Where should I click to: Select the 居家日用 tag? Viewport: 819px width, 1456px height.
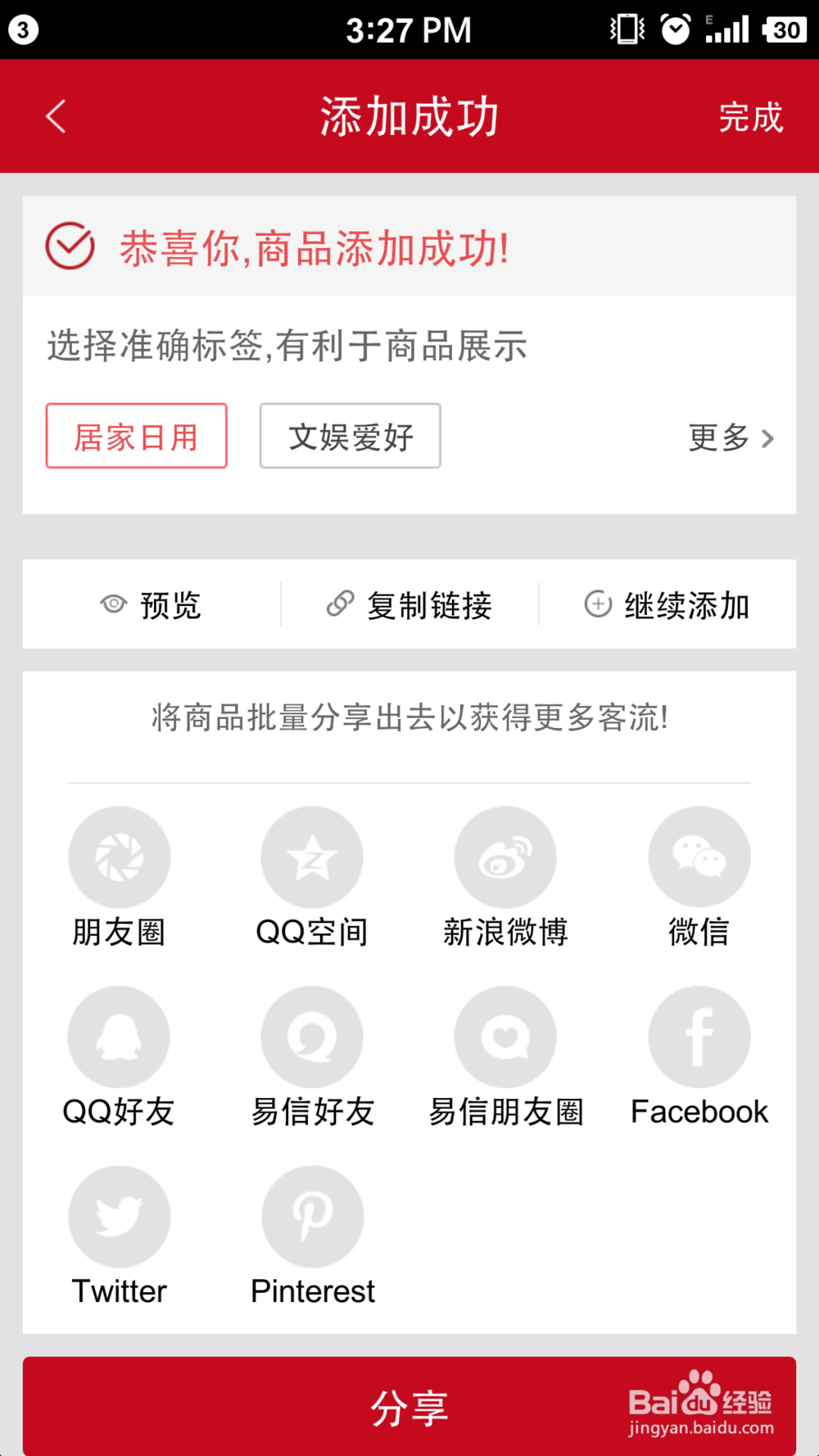pyautogui.click(x=136, y=436)
